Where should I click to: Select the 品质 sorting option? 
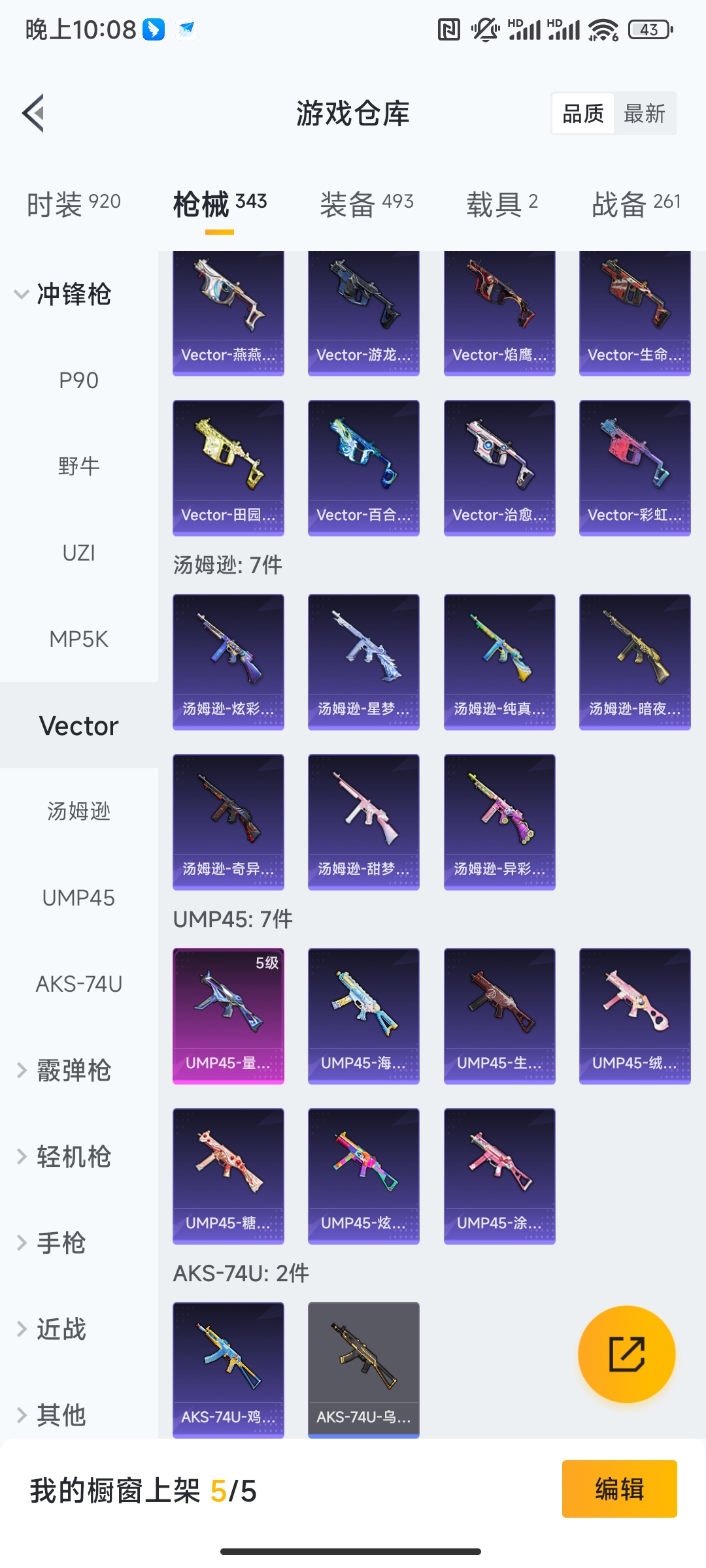(x=582, y=114)
